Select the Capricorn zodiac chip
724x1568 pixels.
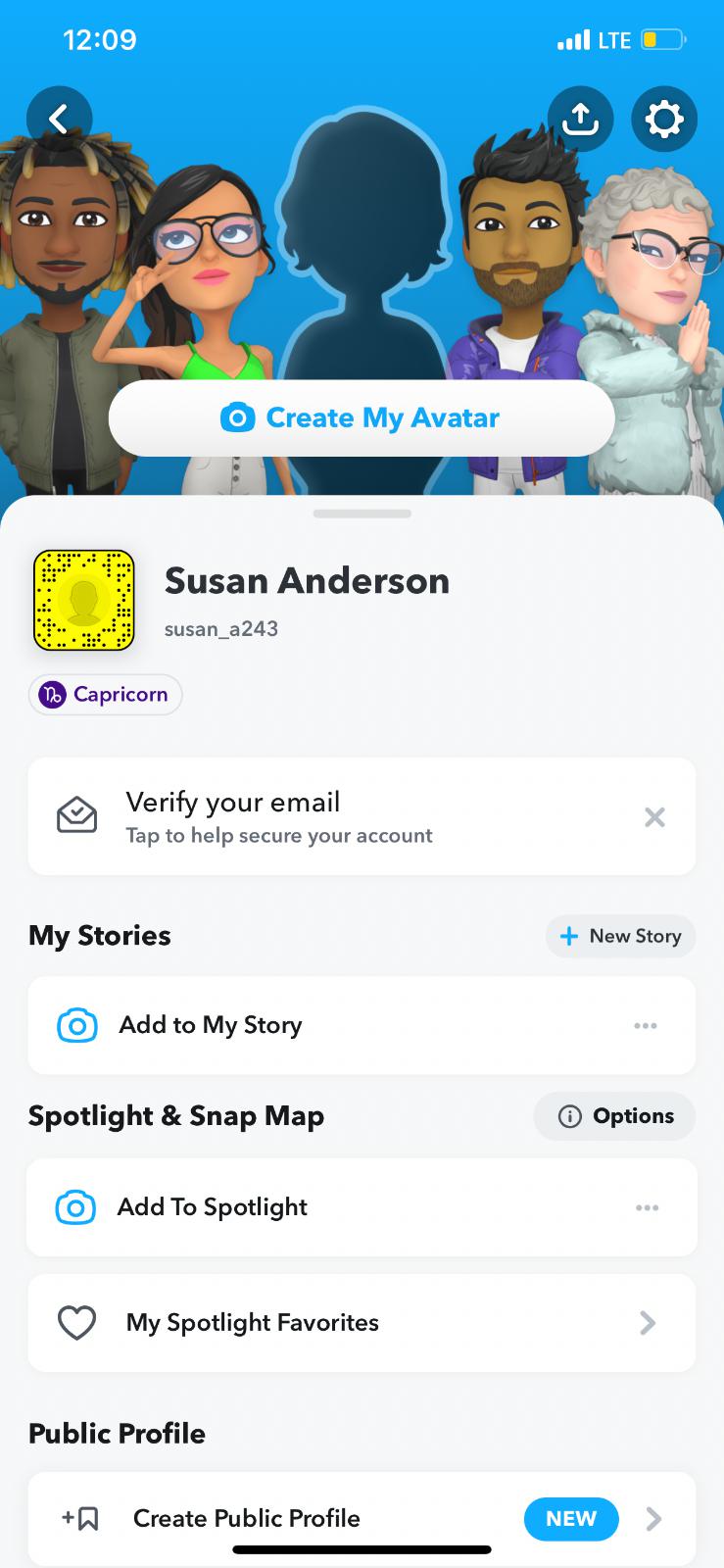[x=105, y=695]
